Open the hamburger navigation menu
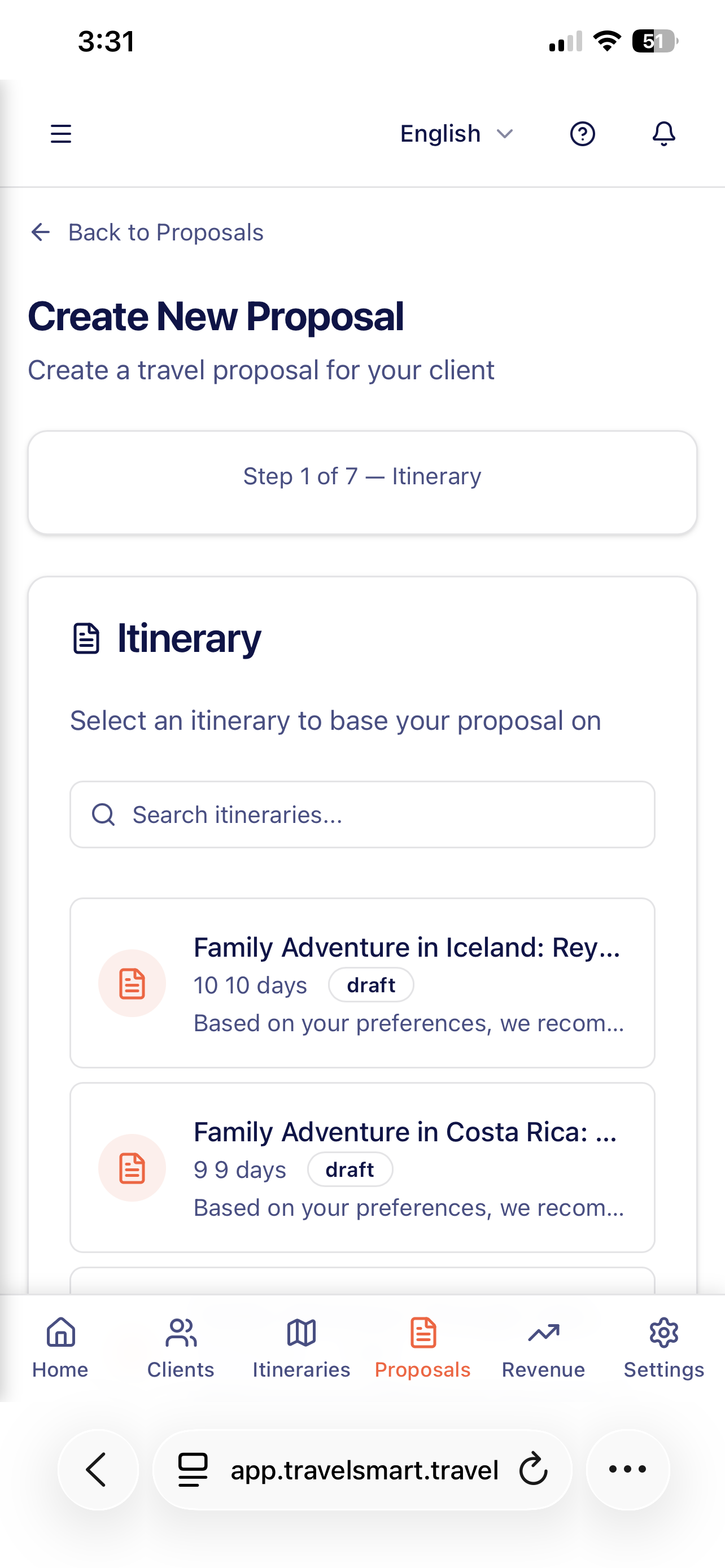The width and height of the screenshot is (725, 1568). [x=61, y=133]
